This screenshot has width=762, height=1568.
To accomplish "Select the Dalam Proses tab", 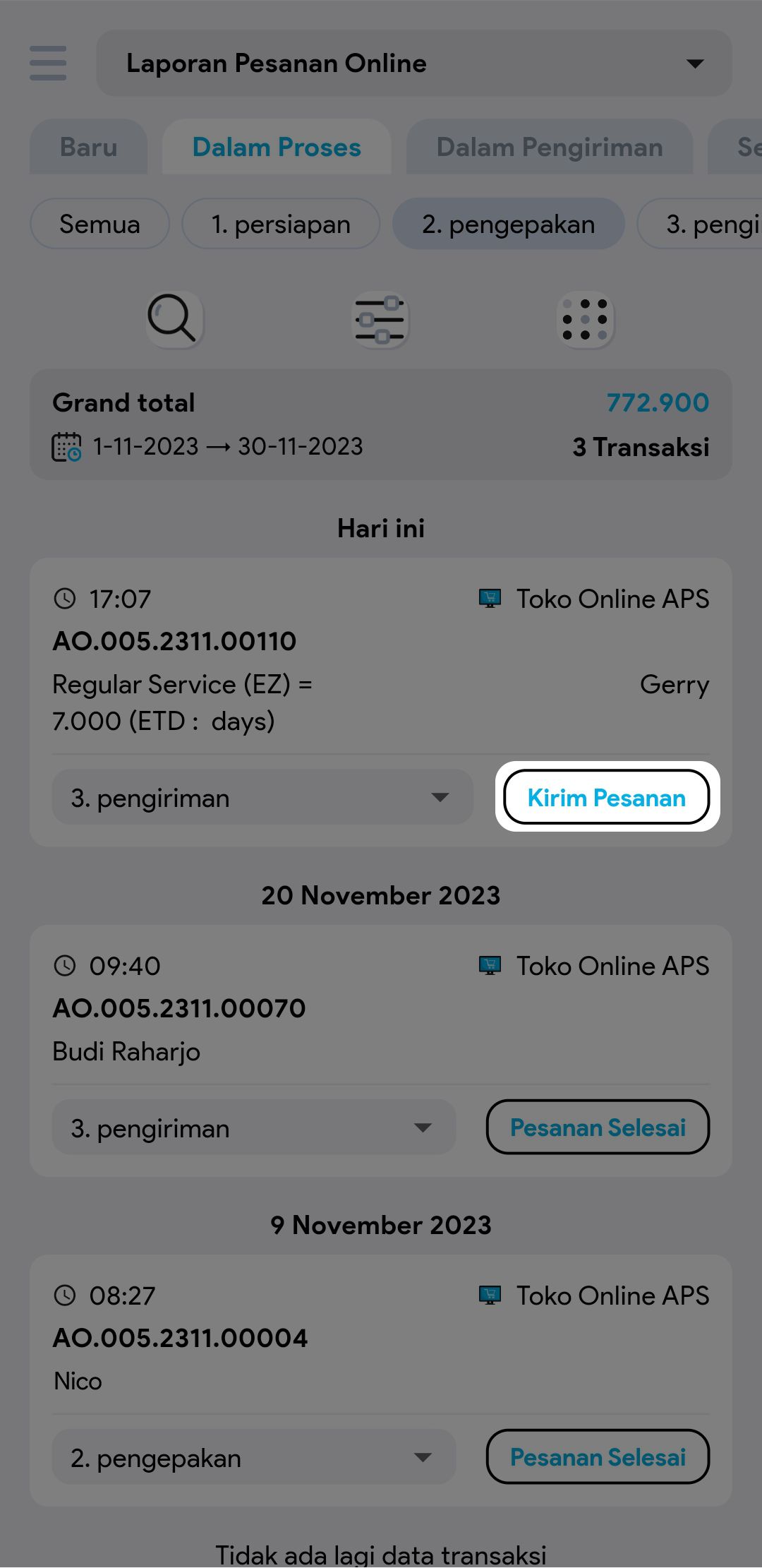I will (277, 147).
